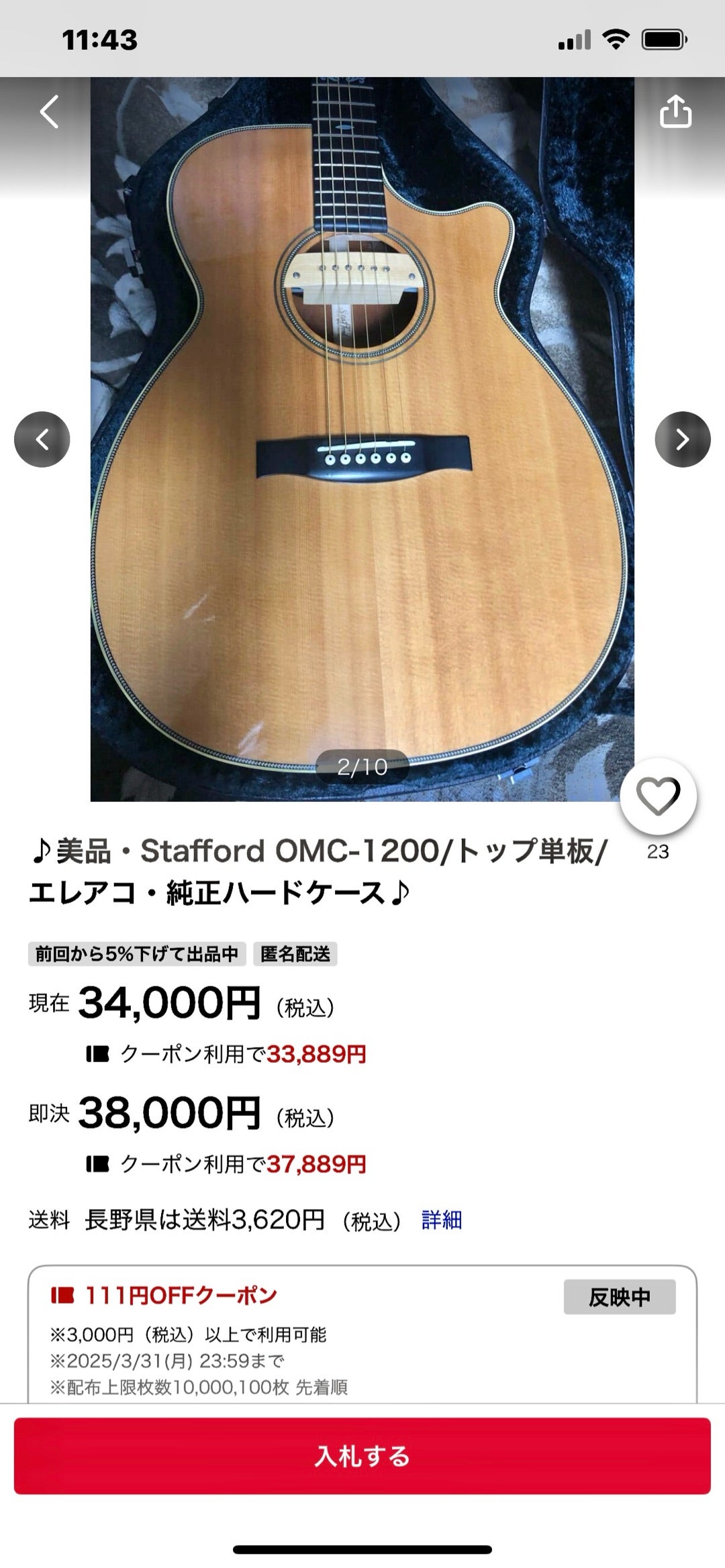Tap the right arrow to view next photo
Image resolution: width=725 pixels, height=1568 pixels.
[x=683, y=438]
